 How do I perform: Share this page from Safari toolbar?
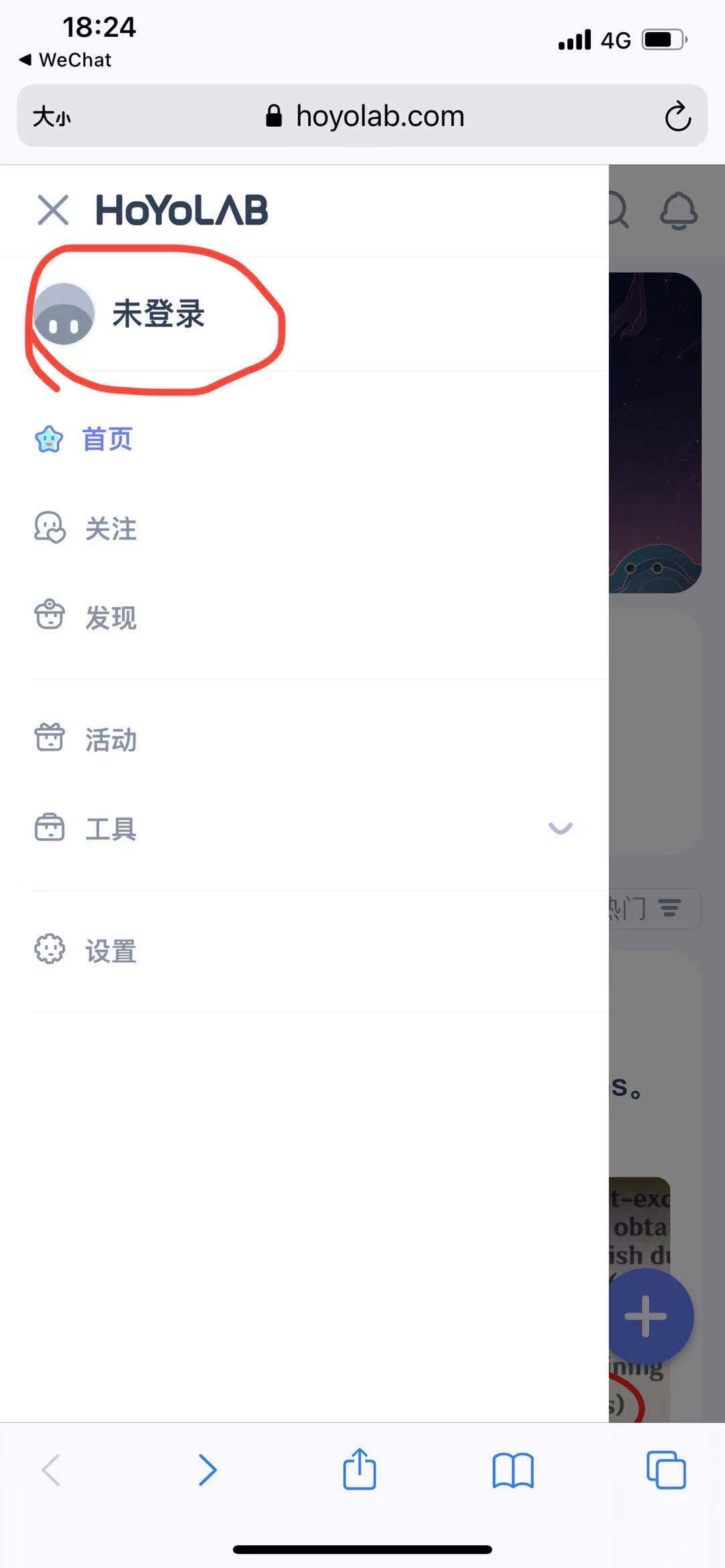360,1470
